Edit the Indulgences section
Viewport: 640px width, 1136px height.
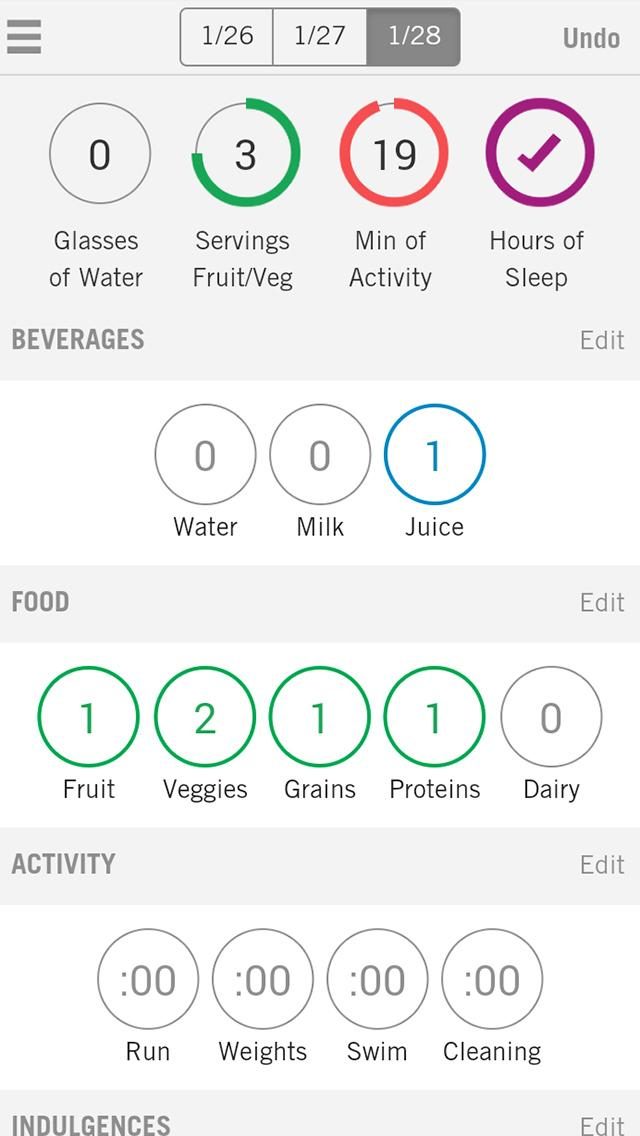coord(602,1125)
